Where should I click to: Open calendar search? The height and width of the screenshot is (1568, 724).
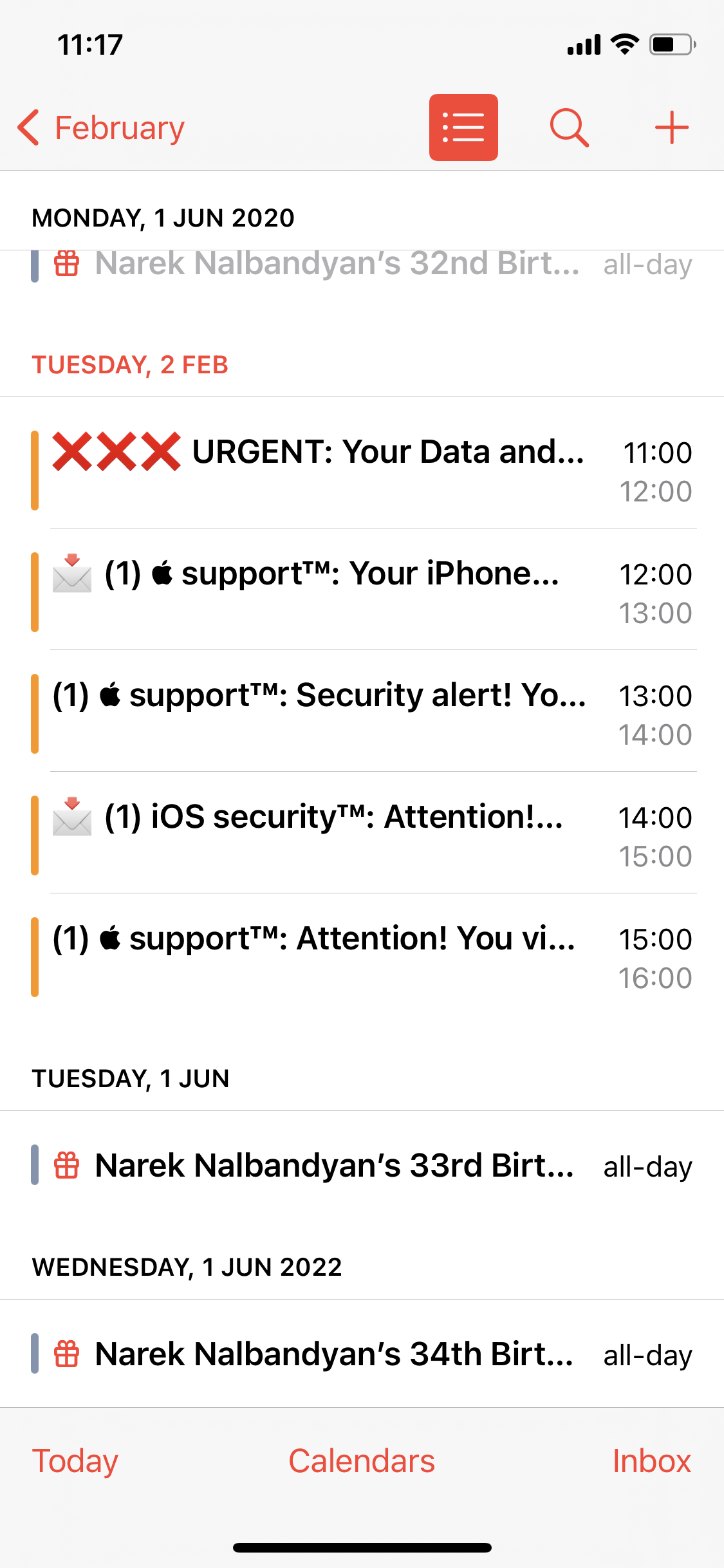(569, 127)
